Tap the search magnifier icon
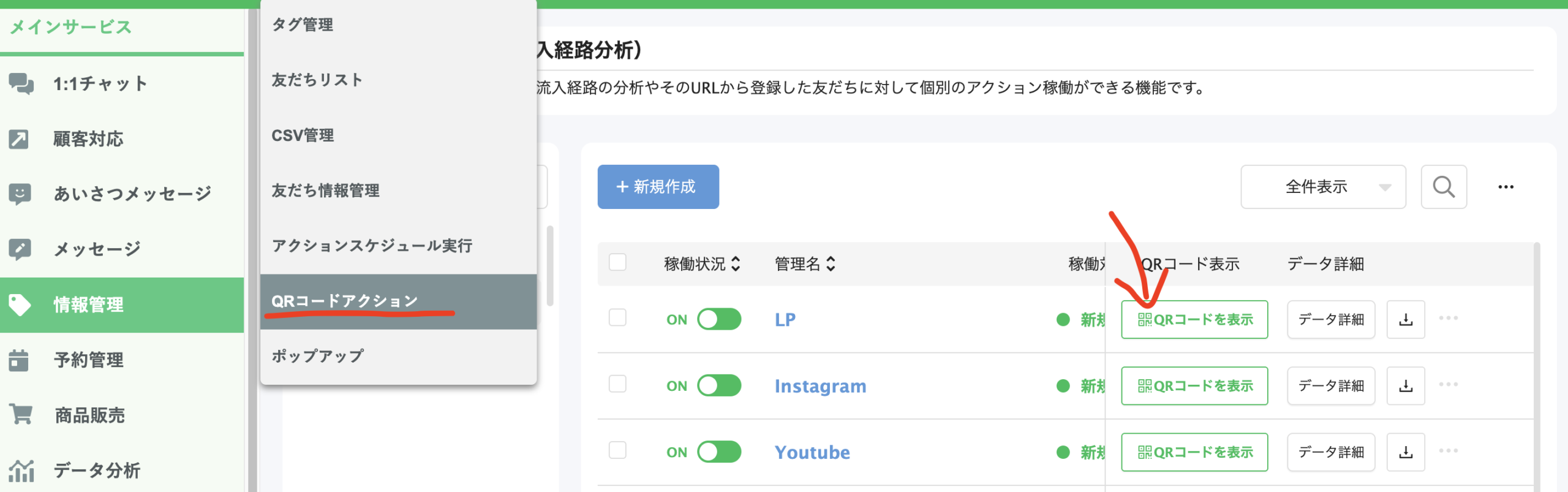1568x492 pixels. [1444, 187]
